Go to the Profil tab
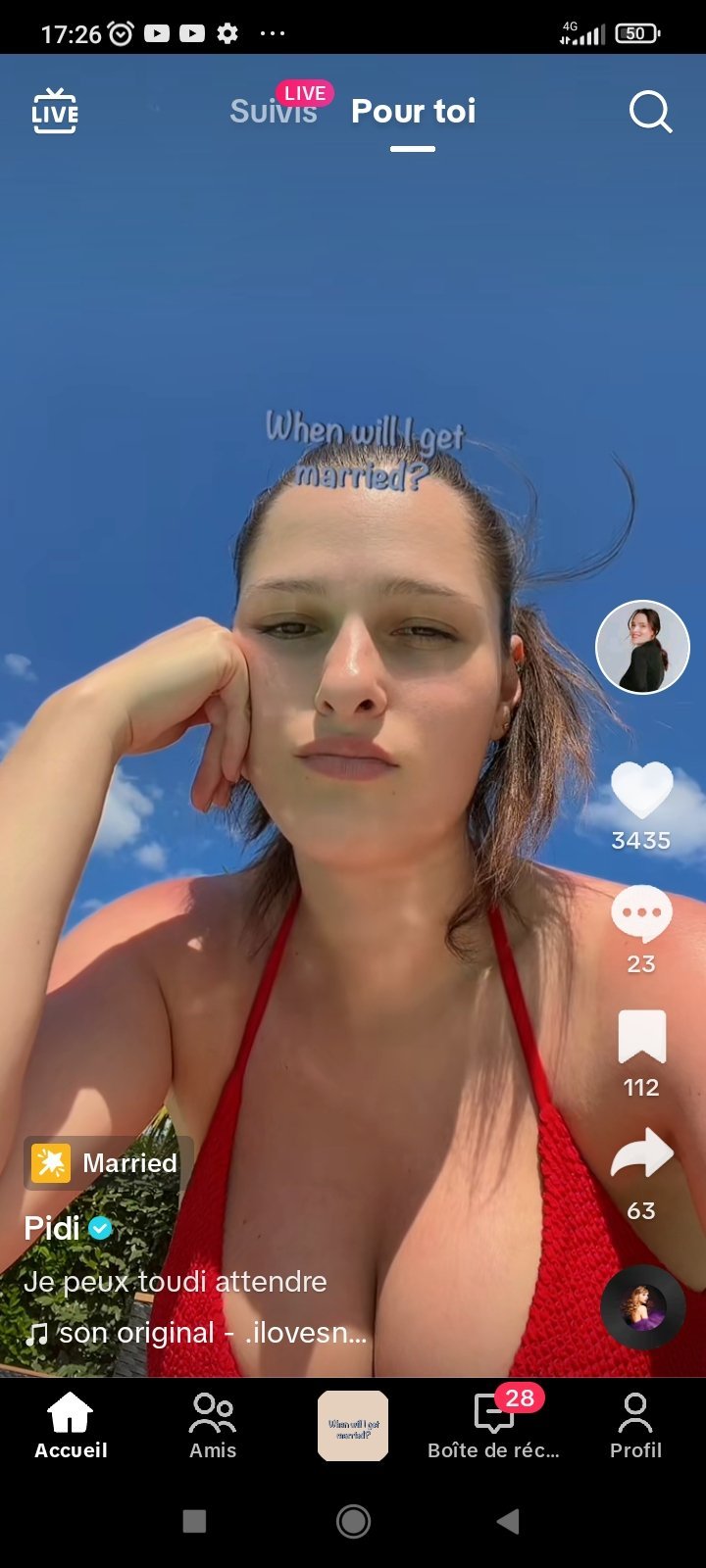Viewport: 706px width, 1568px height. pyautogui.click(x=635, y=1426)
